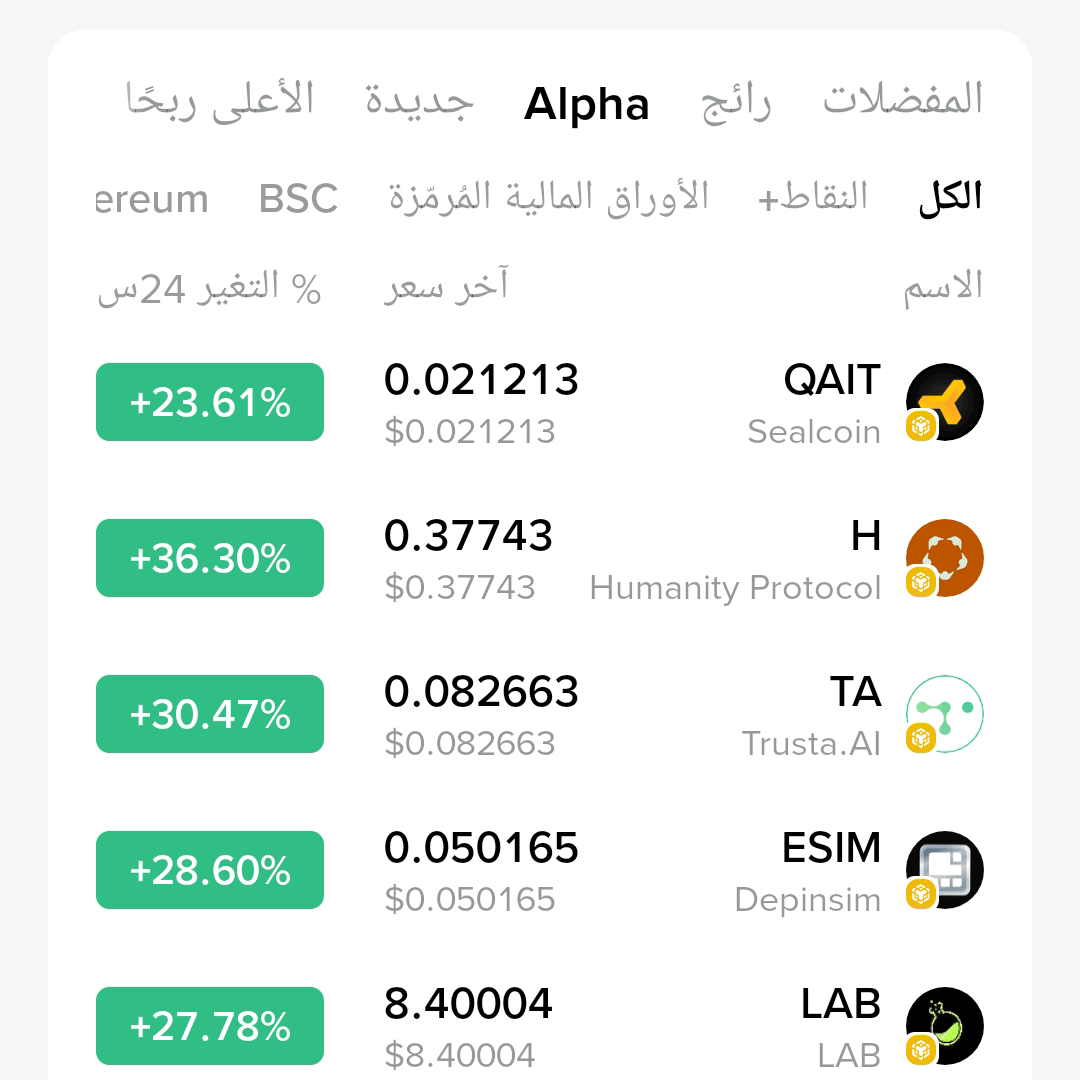Filter by الأوراق المالية المُرمّزة
Viewport: 1080px width, 1080px height.
click(549, 197)
